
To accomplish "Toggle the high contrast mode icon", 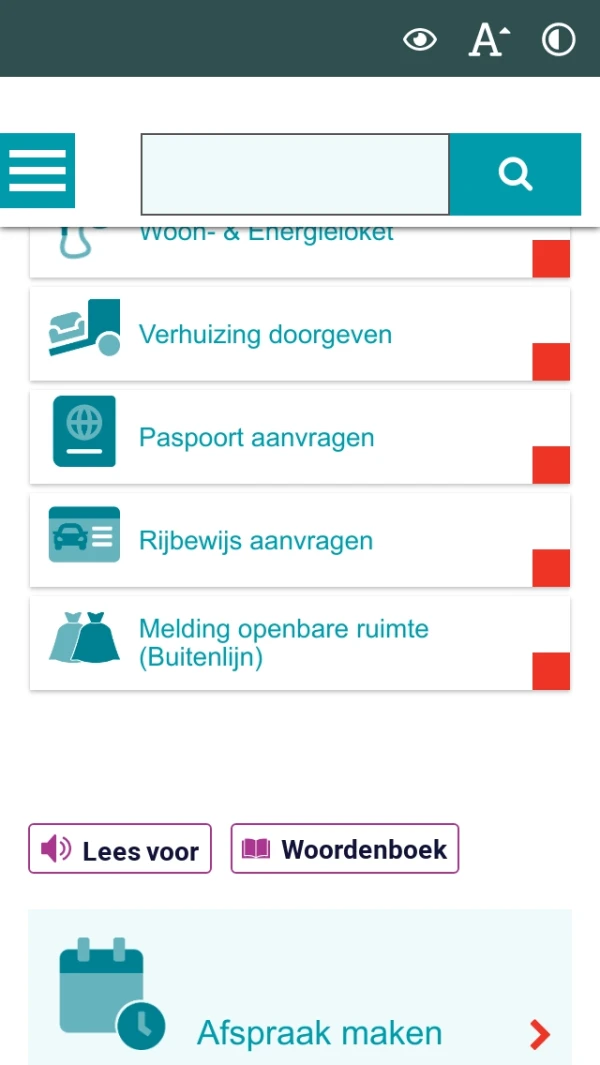I will (558, 40).
